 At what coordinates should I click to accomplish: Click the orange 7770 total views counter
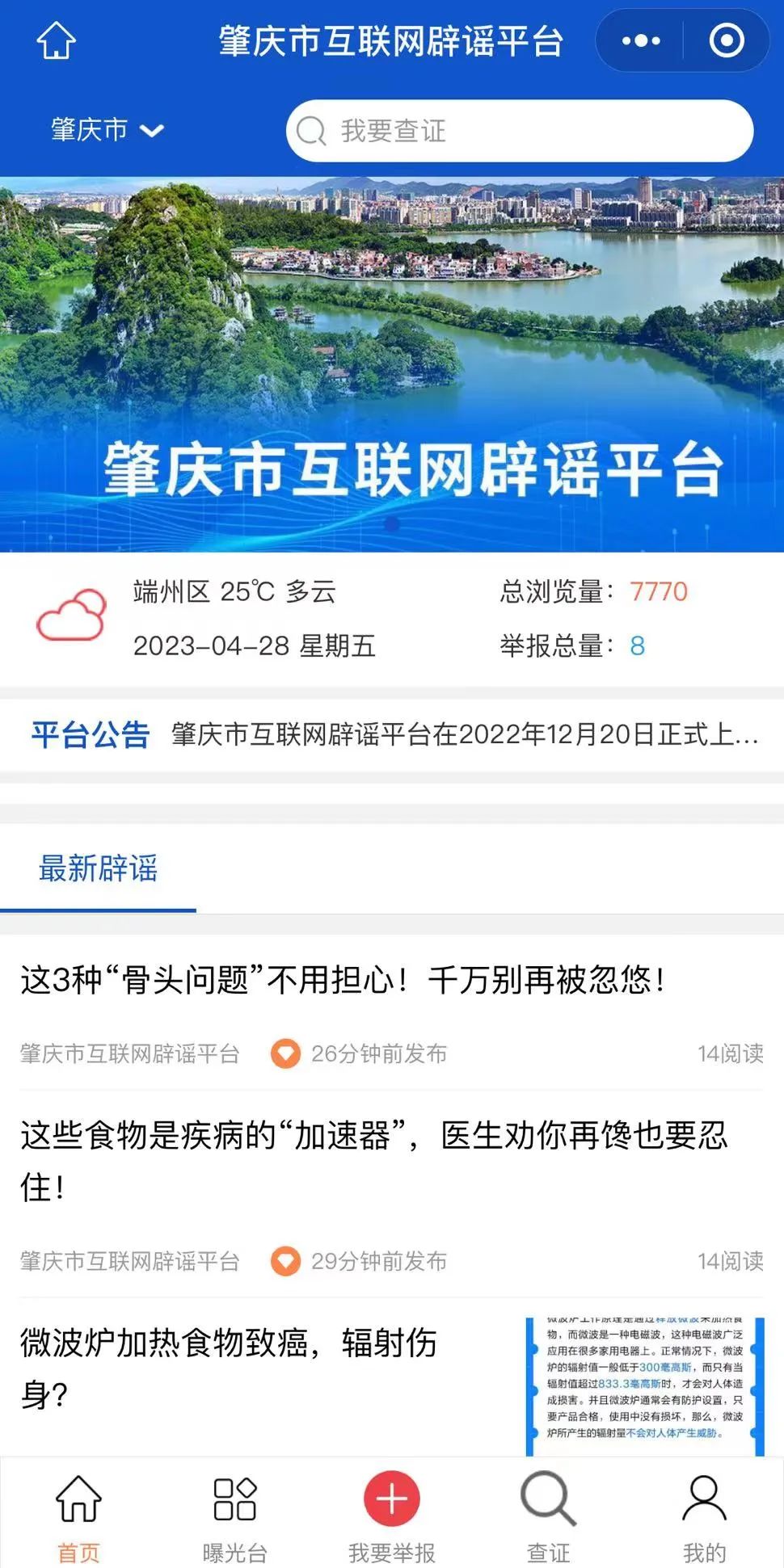coord(658,593)
